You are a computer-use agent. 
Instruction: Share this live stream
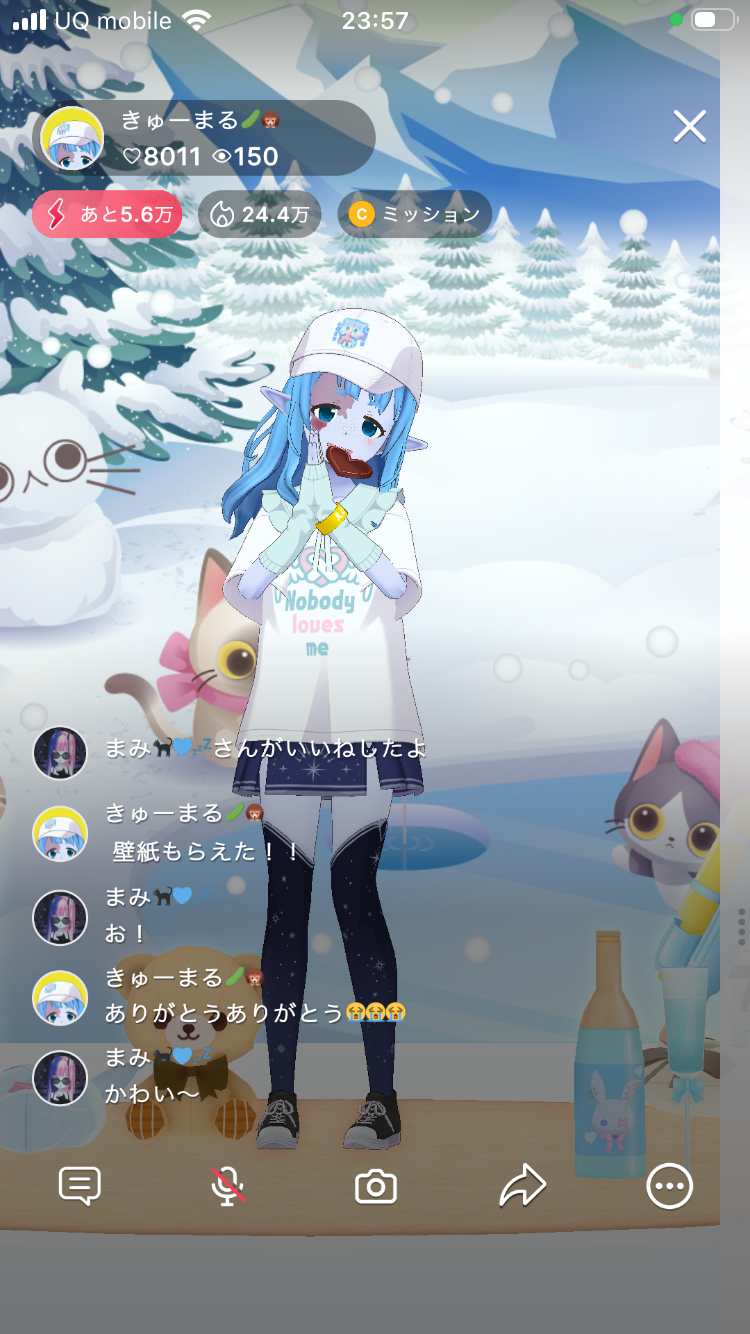tap(523, 1186)
